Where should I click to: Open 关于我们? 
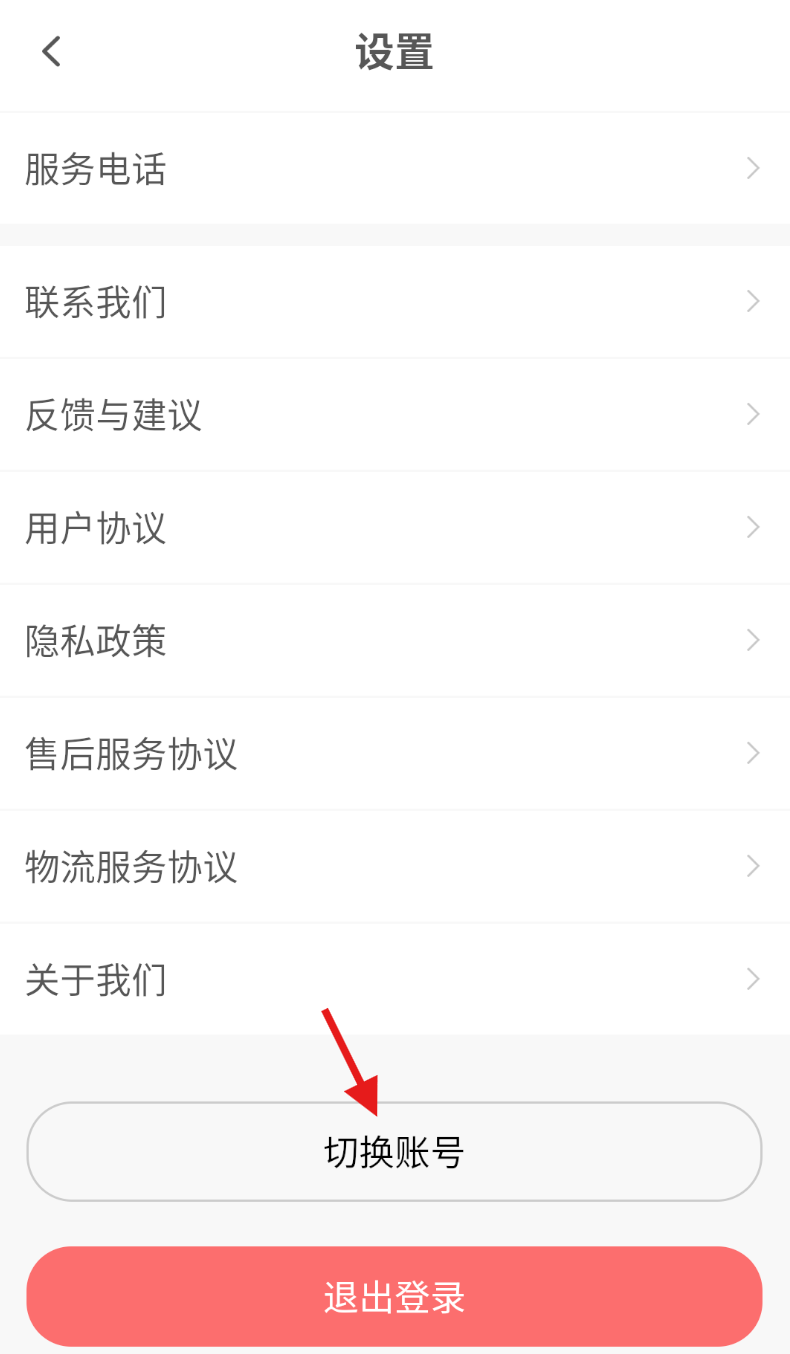(394, 980)
